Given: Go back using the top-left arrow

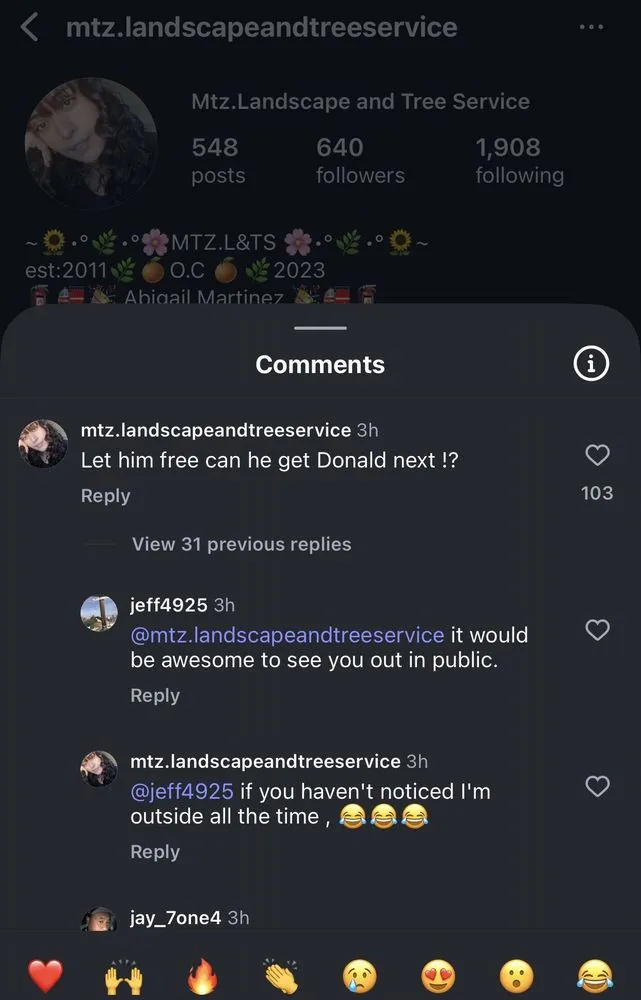Looking at the screenshot, I should coord(30,27).
